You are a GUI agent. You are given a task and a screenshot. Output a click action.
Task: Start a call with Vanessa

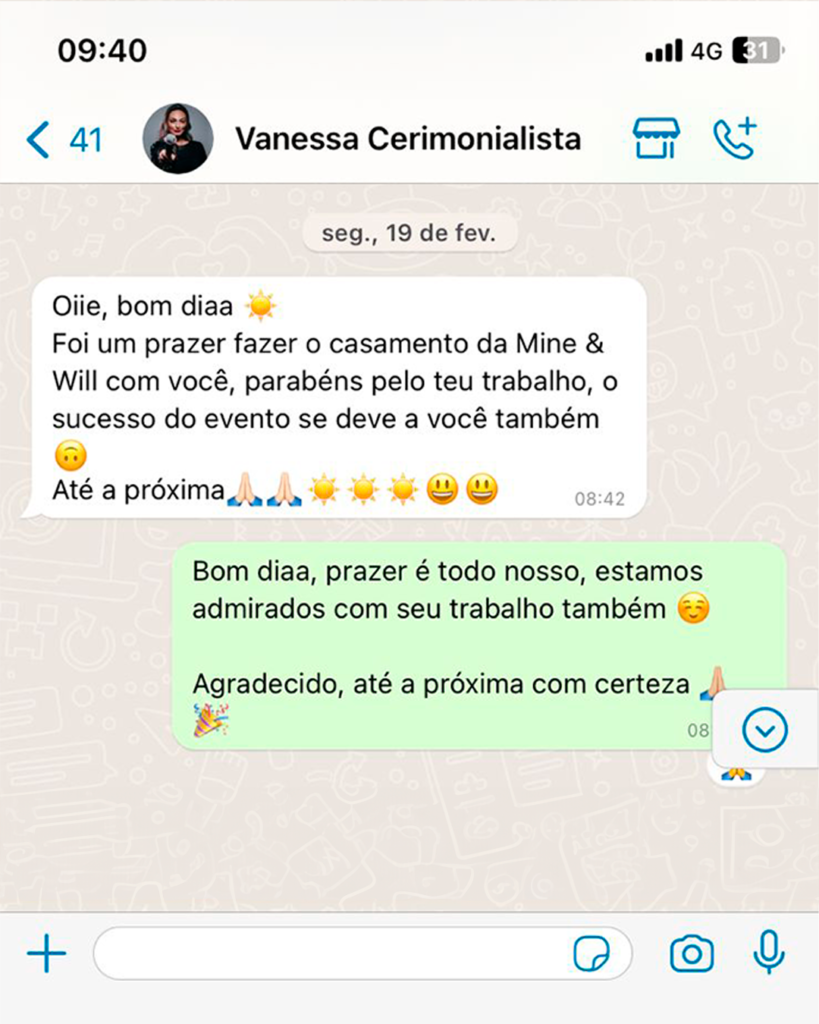pyautogui.click(x=735, y=139)
